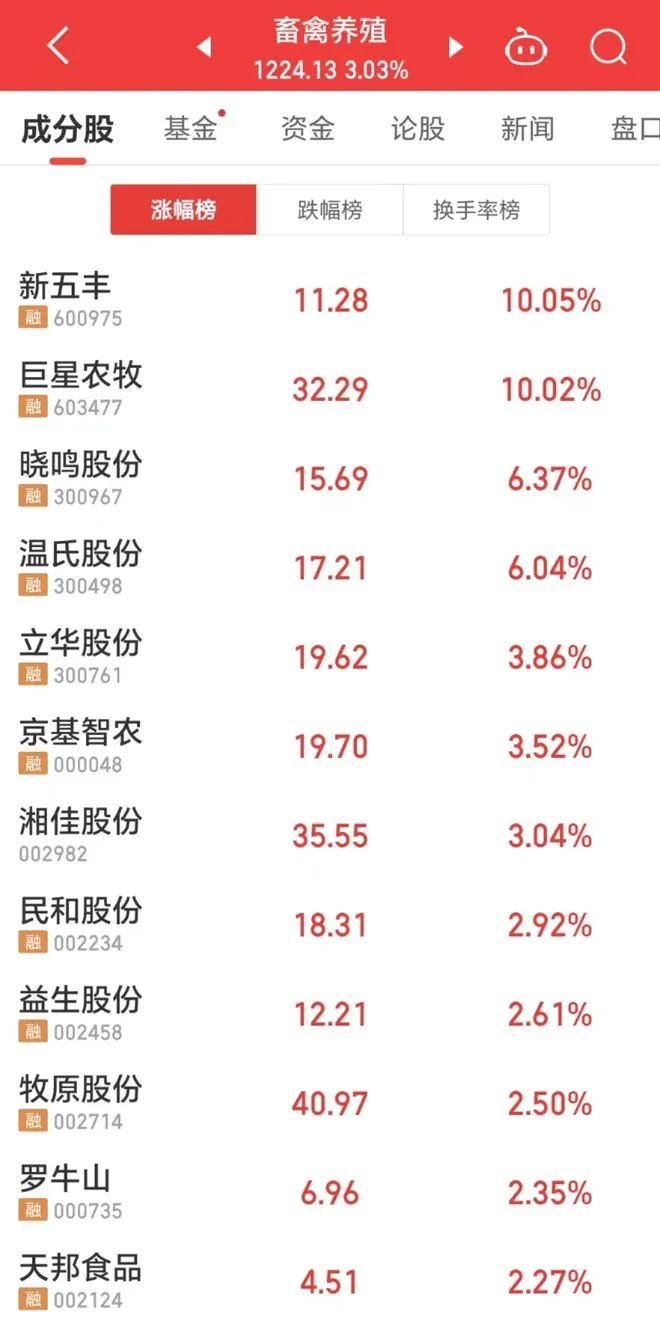Open 晓鸣股份 stock row
This screenshot has height=1321, width=660.
click(x=330, y=478)
